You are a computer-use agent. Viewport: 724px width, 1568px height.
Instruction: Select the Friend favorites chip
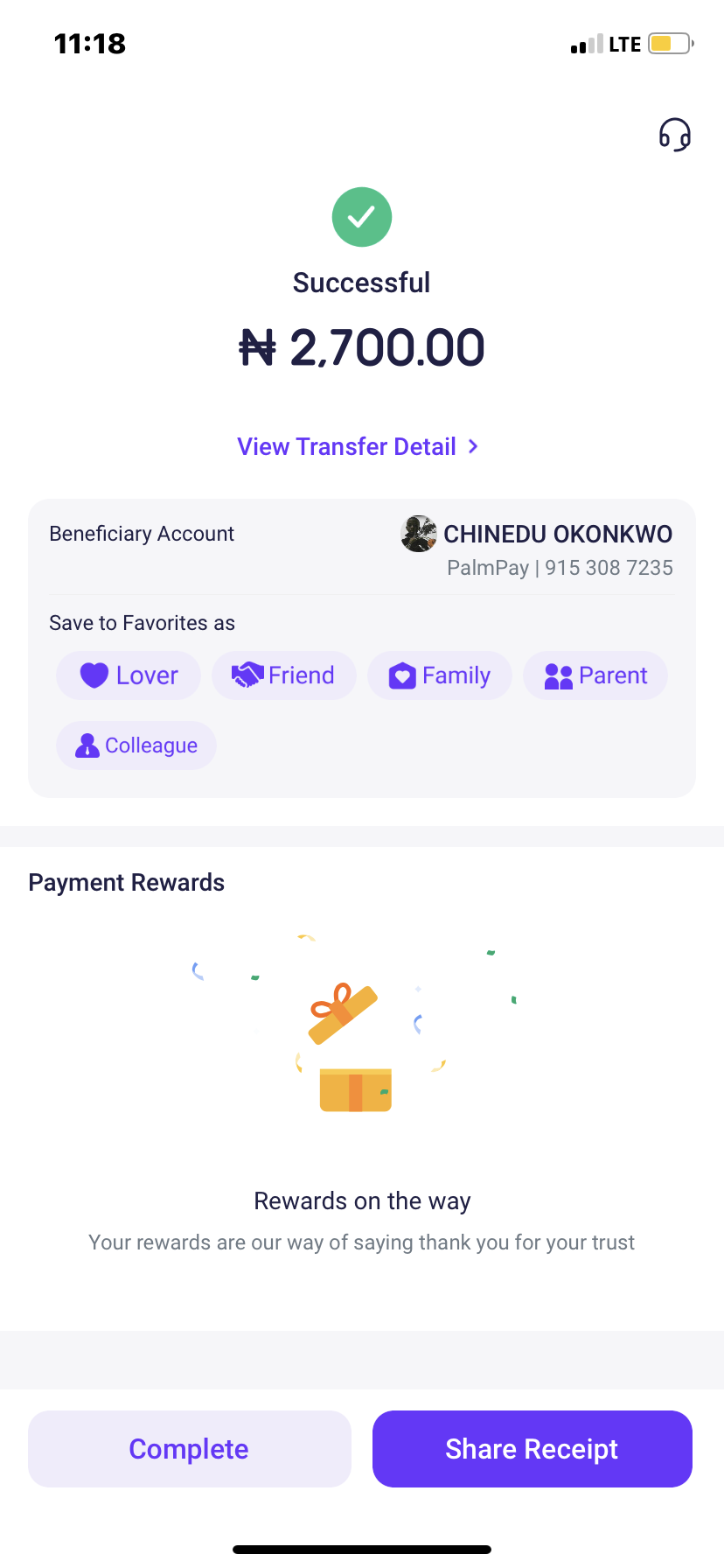284,675
